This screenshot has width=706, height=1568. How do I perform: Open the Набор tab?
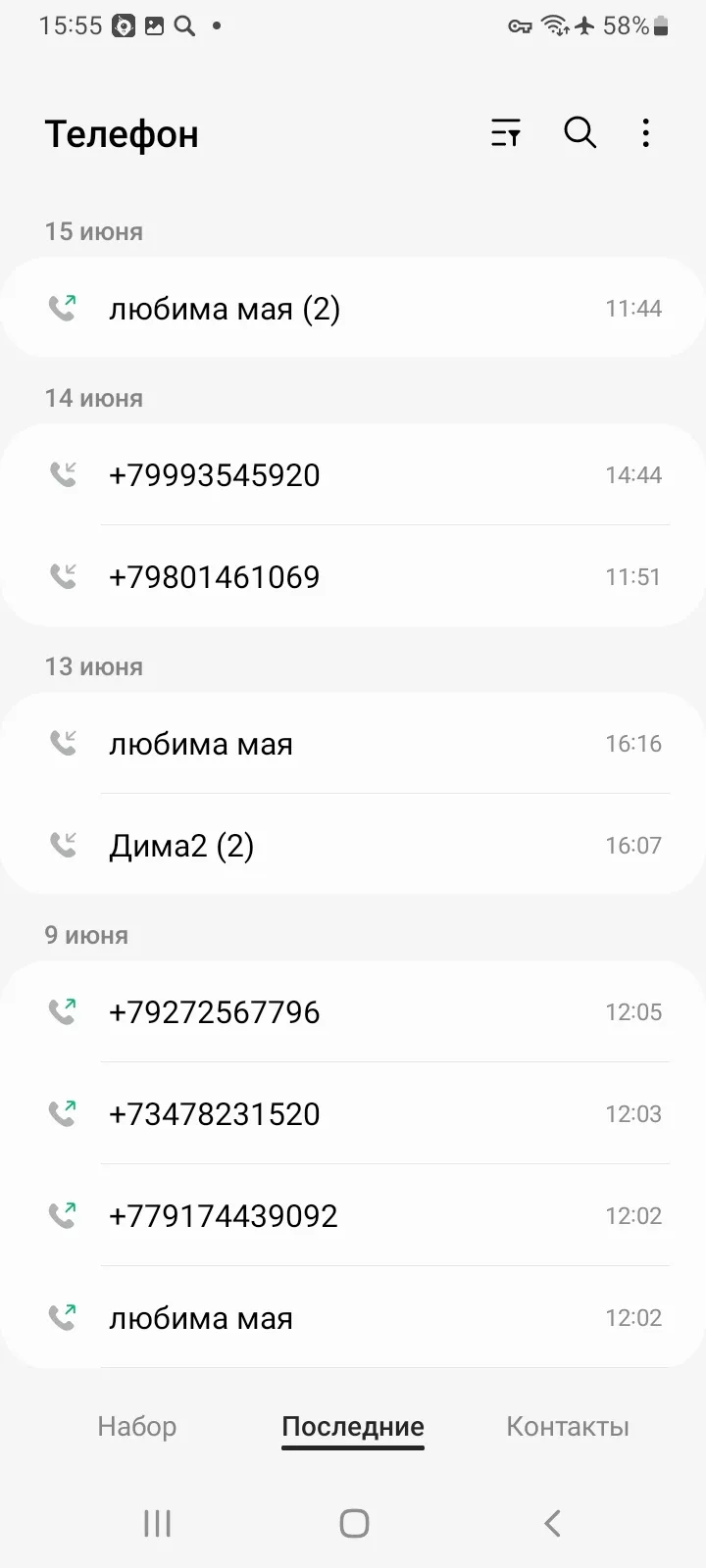136,1427
